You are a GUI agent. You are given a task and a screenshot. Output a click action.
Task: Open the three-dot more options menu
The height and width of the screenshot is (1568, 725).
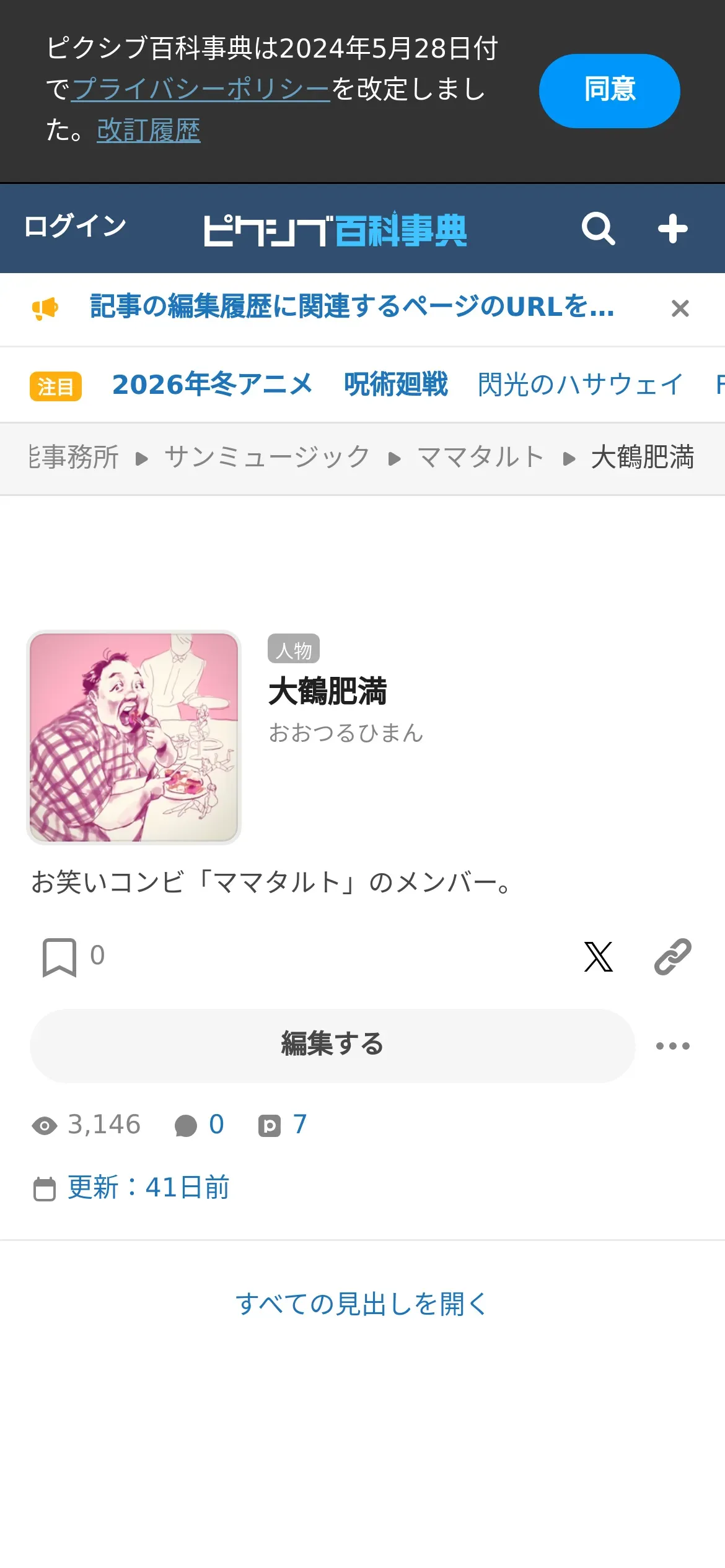point(672,1046)
